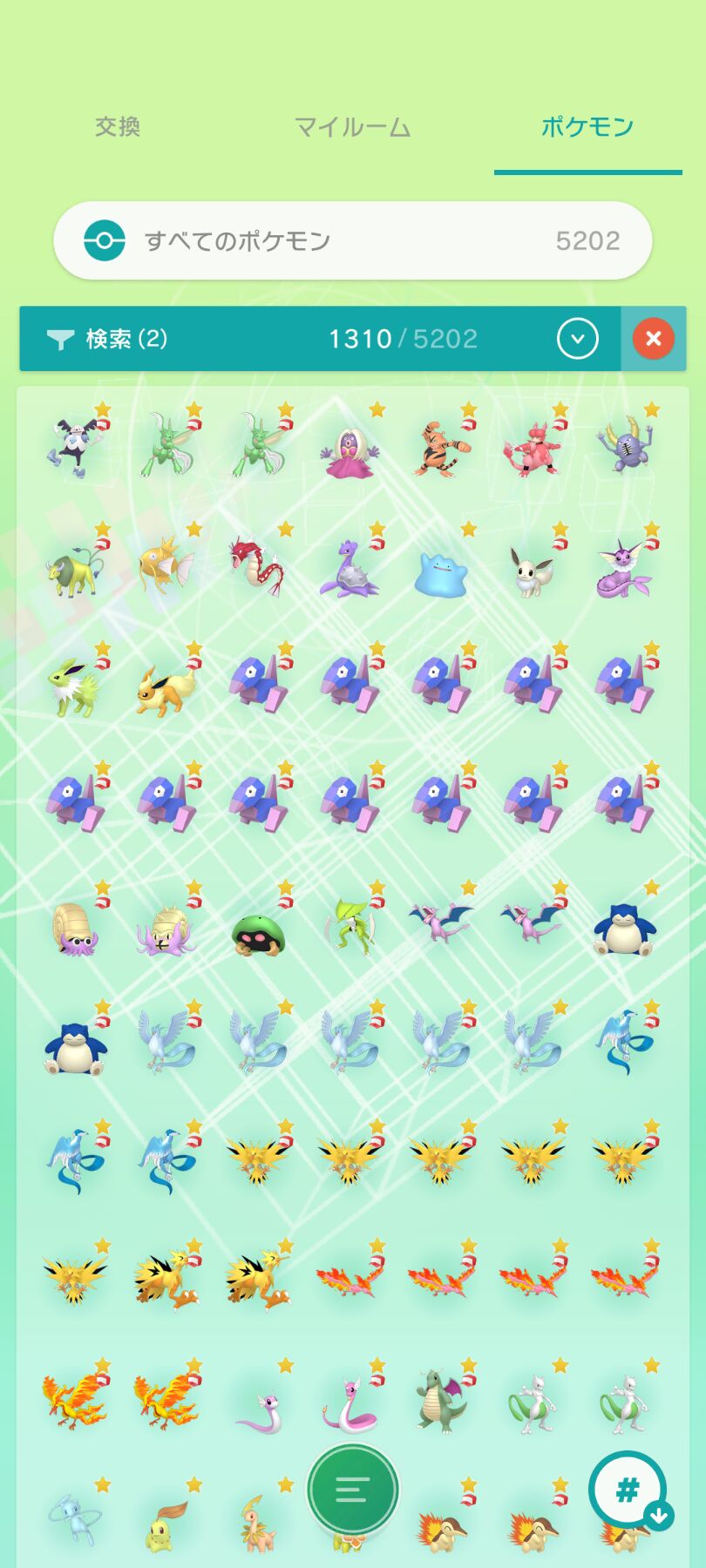
Task: Select the Lapras in the grid
Action: 349,569
